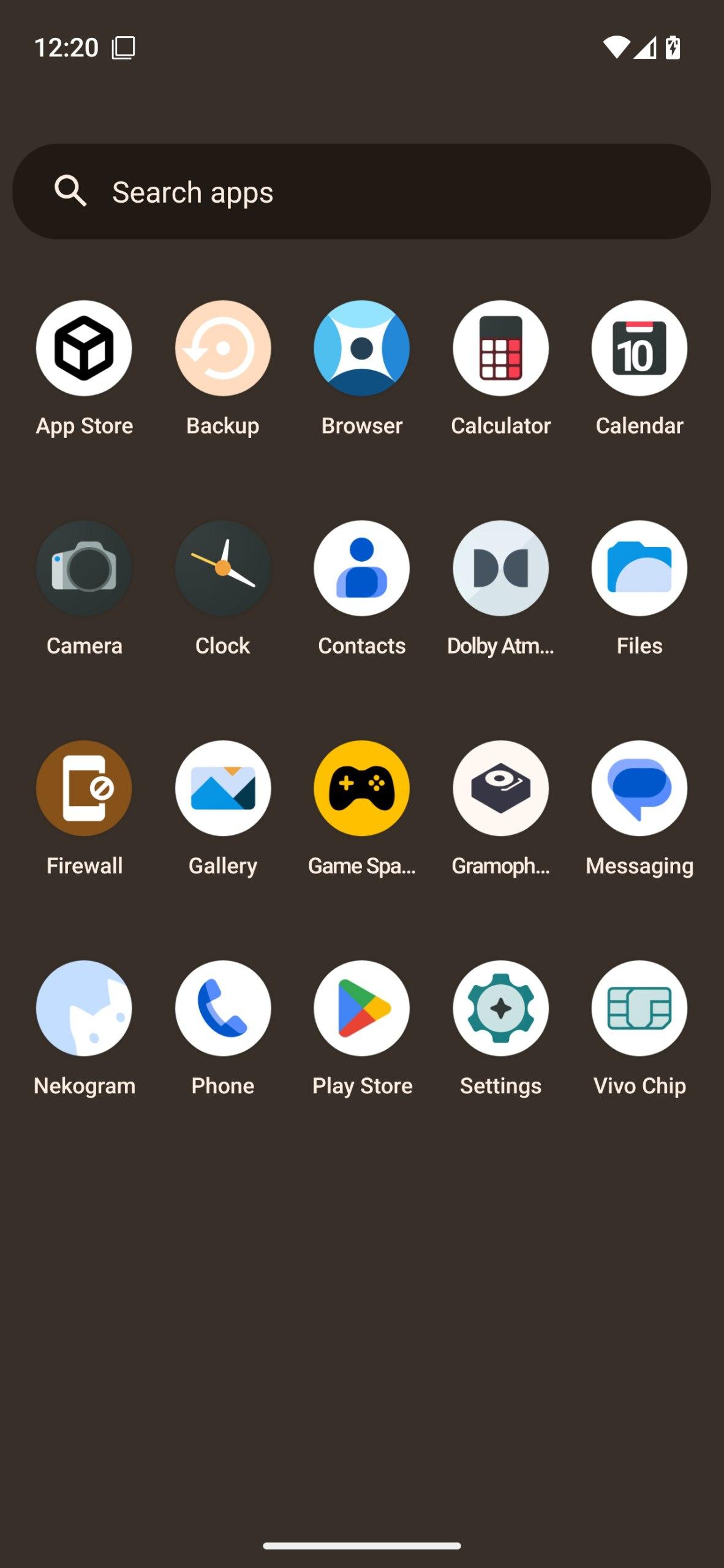The width and height of the screenshot is (724, 1568).
Task: Launch the Firewall app
Action: 84,788
